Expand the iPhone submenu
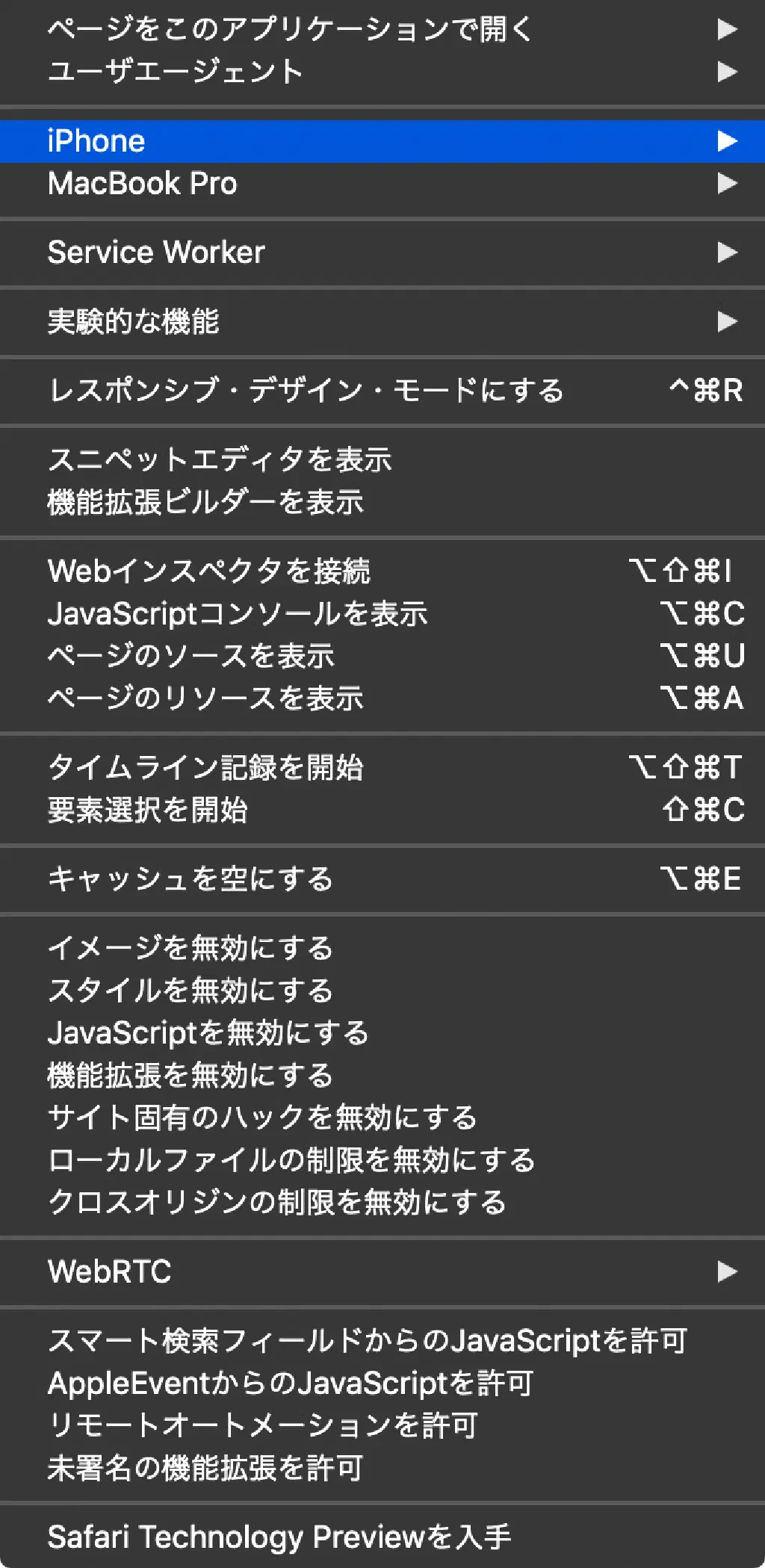 pos(96,141)
